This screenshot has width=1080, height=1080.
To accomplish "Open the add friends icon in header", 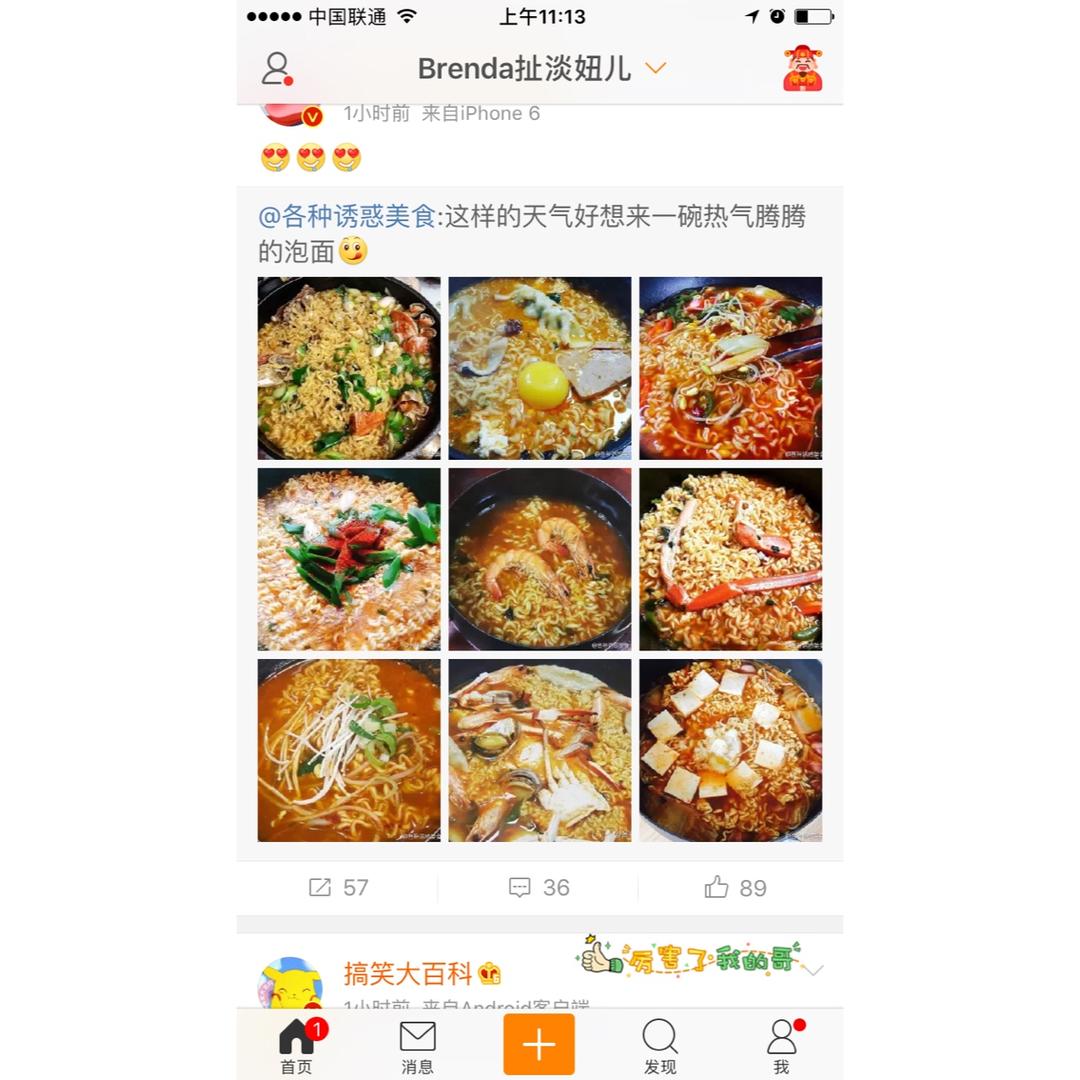I will [276, 68].
